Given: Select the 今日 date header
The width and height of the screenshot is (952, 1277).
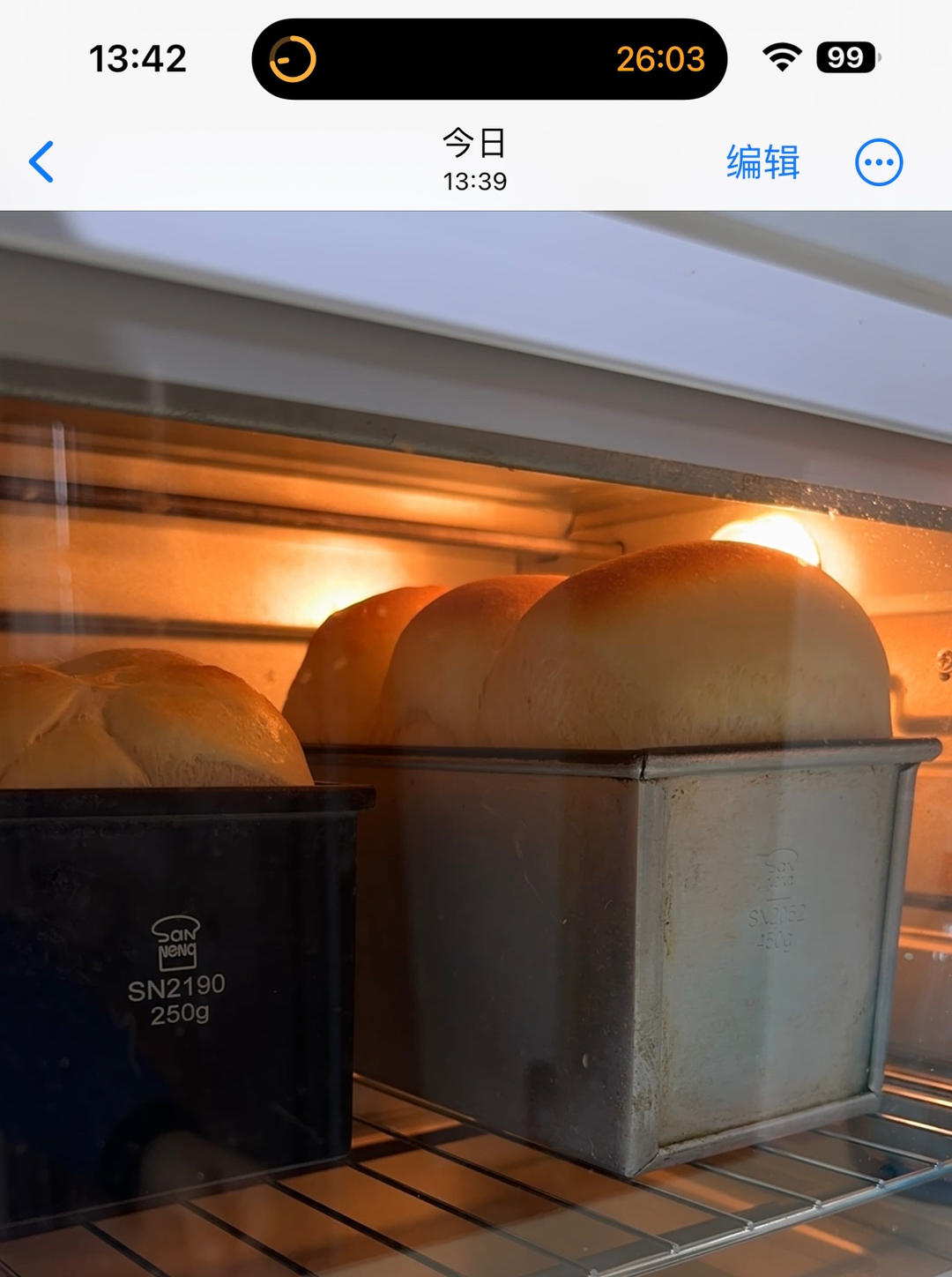Looking at the screenshot, I should click(475, 146).
